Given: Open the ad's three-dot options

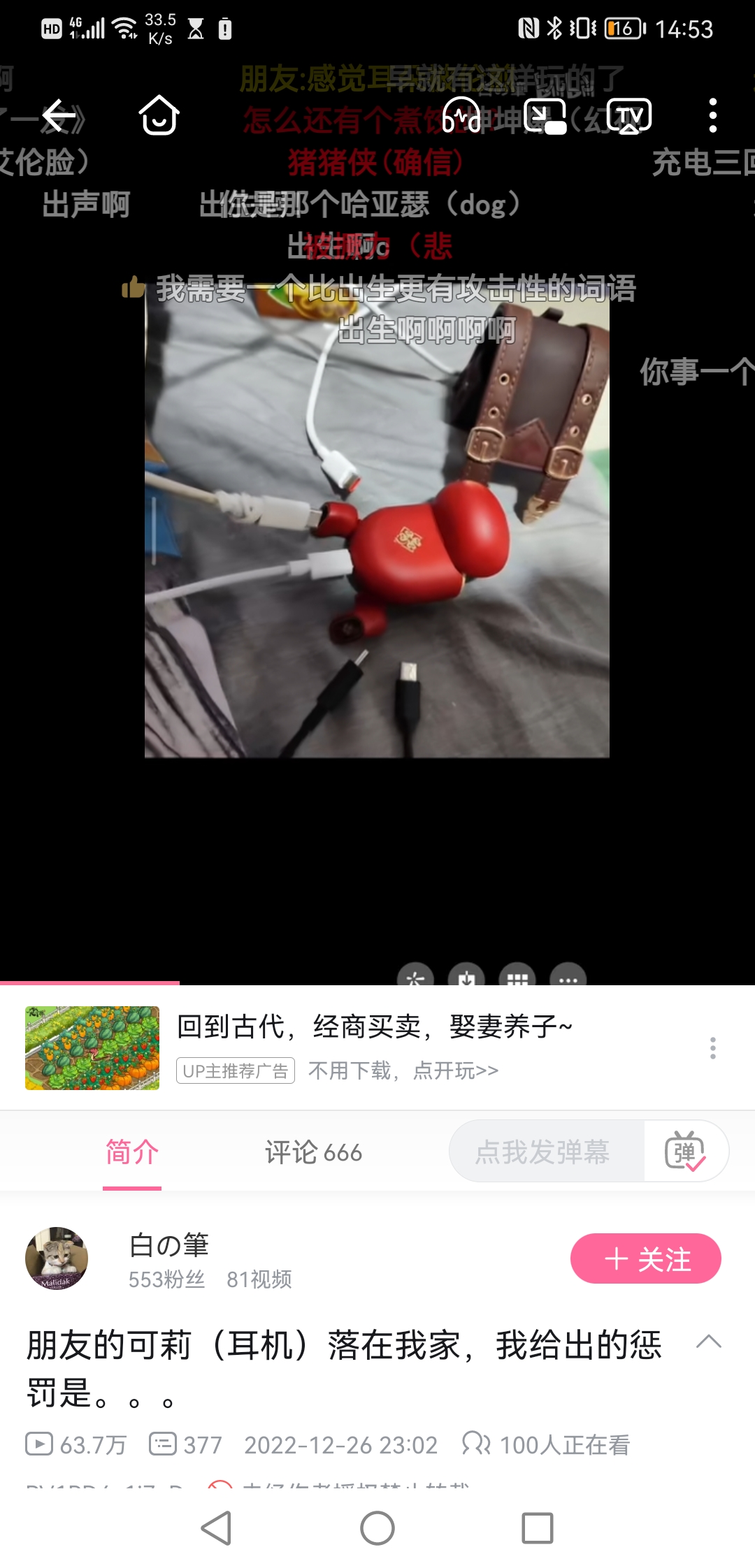Looking at the screenshot, I should (x=712, y=1047).
